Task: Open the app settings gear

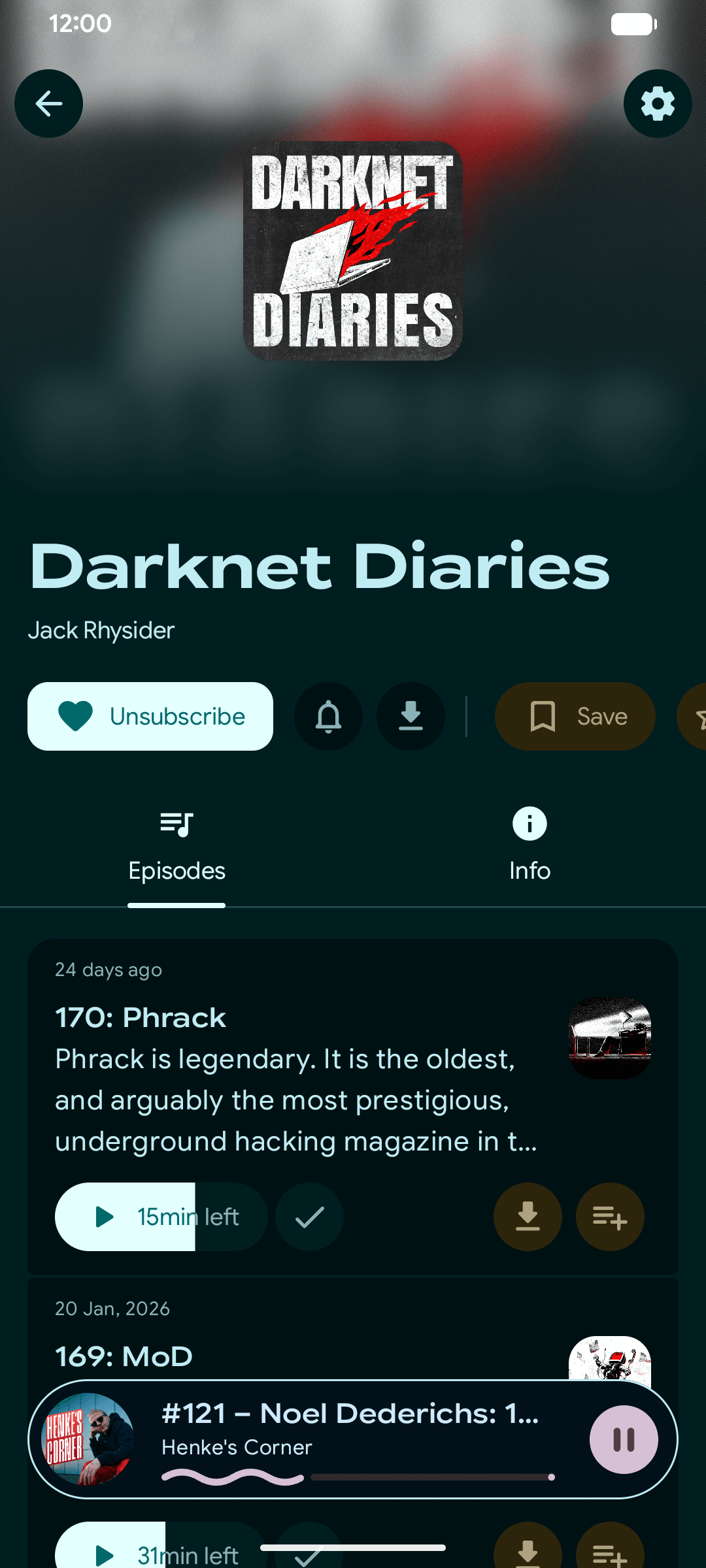Action: click(658, 103)
